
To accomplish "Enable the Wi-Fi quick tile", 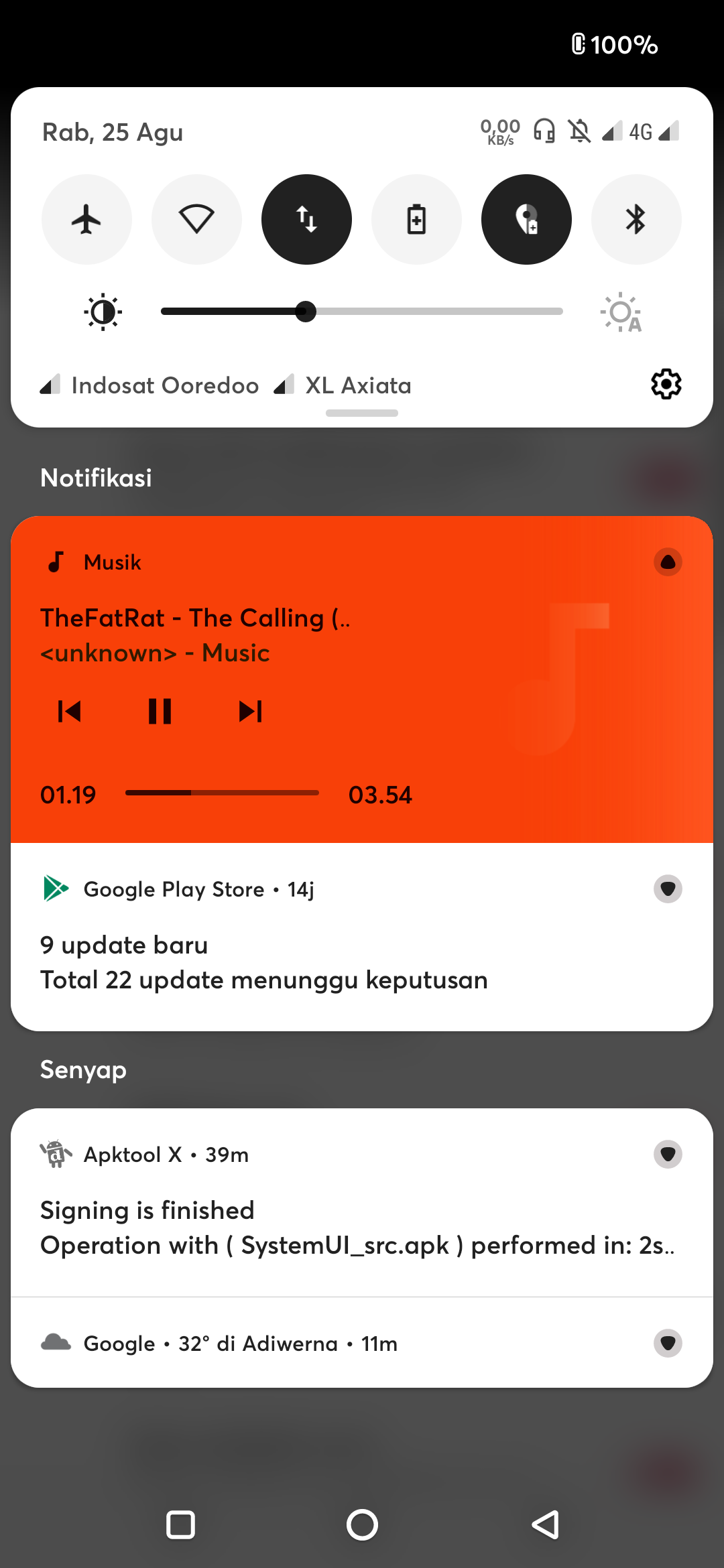I will click(196, 220).
